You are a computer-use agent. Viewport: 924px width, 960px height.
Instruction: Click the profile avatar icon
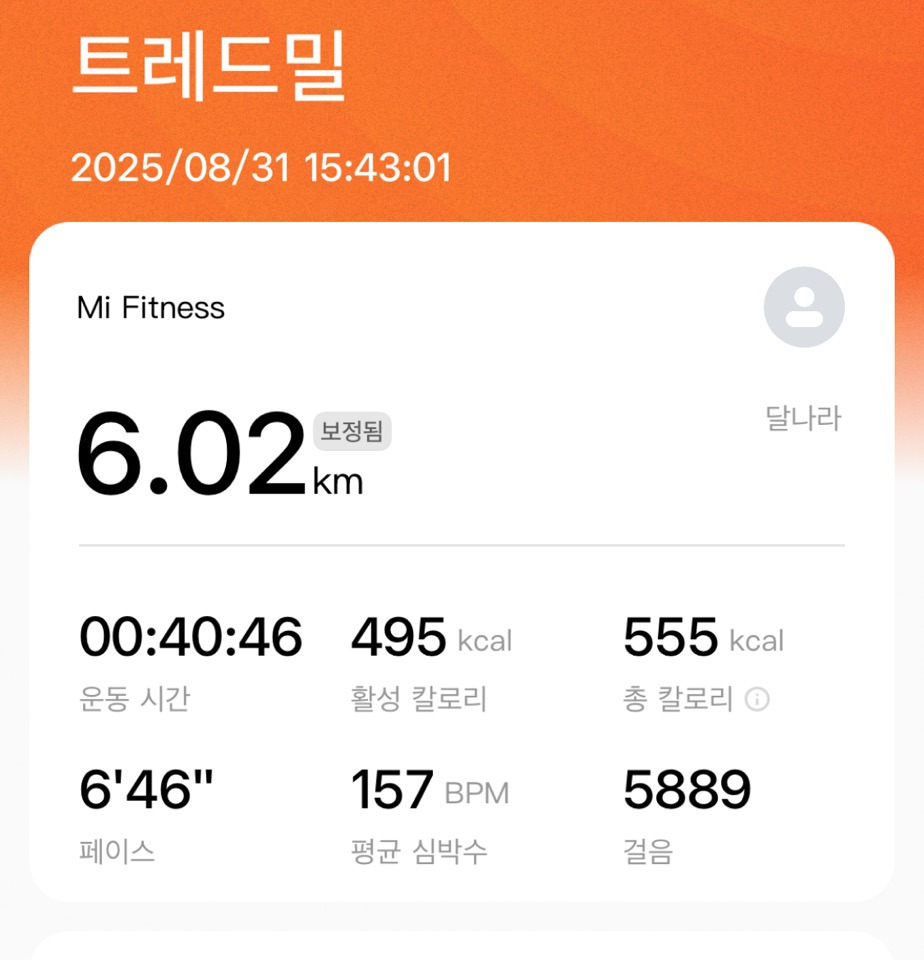803,306
